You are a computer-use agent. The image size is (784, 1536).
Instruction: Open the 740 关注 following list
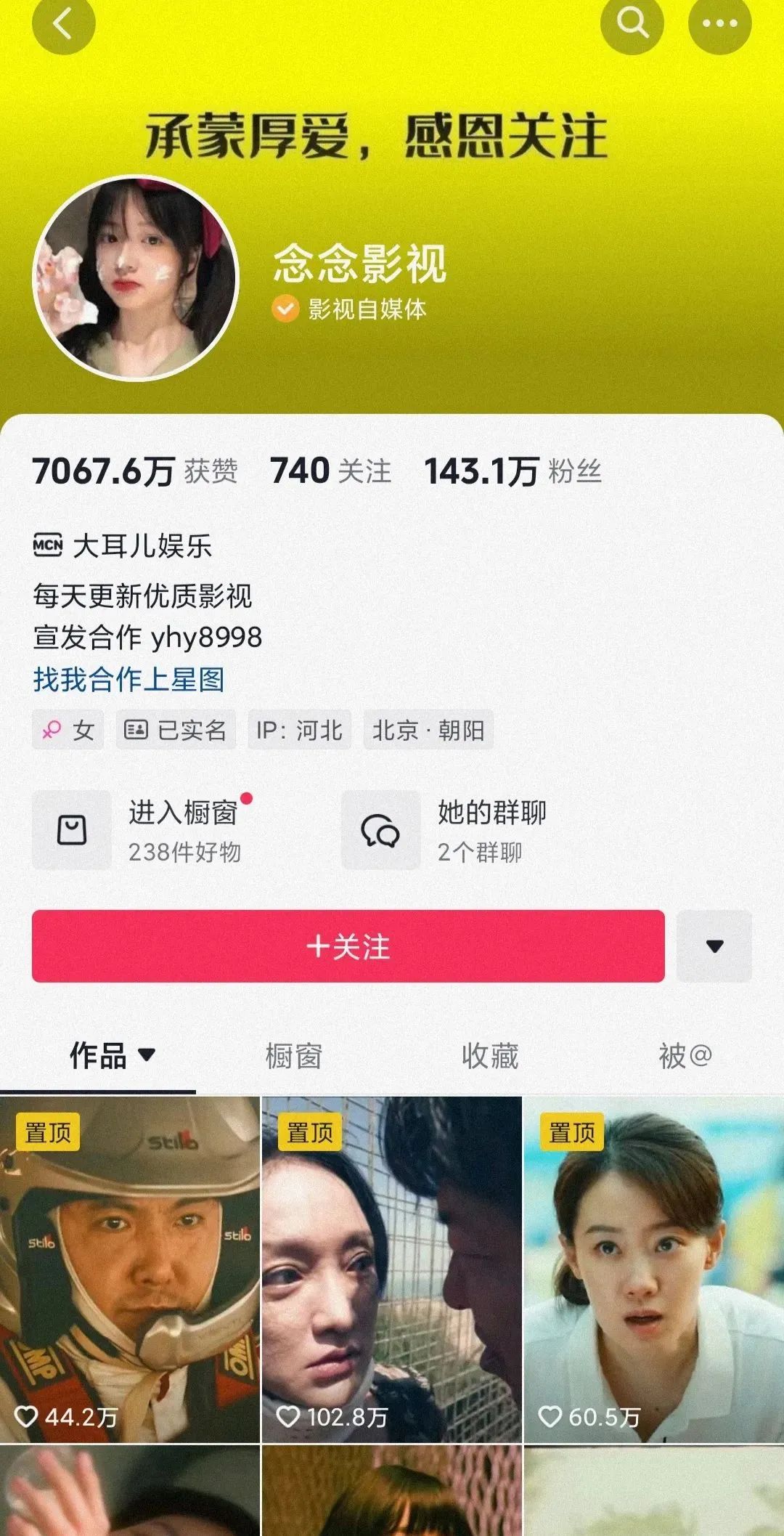pyautogui.click(x=330, y=471)
